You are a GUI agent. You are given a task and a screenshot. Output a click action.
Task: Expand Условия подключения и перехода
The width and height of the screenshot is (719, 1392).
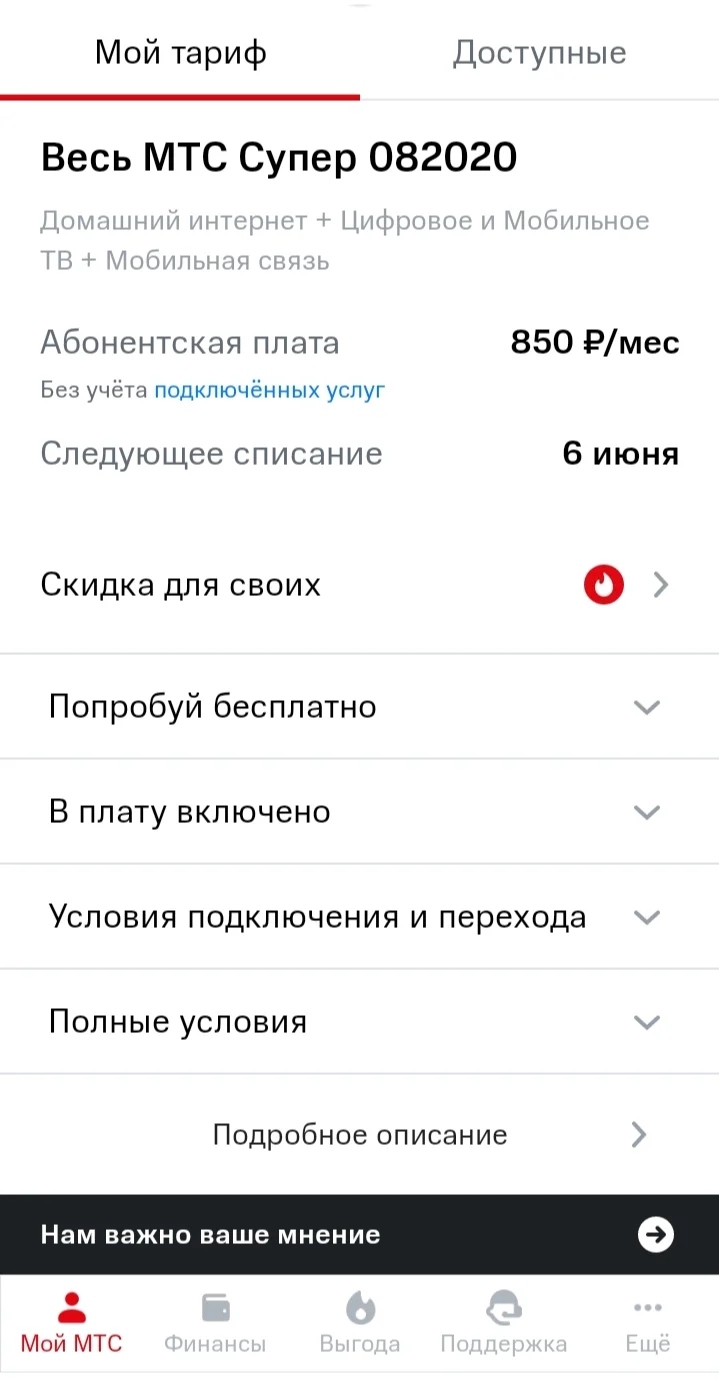click(359, 917)
